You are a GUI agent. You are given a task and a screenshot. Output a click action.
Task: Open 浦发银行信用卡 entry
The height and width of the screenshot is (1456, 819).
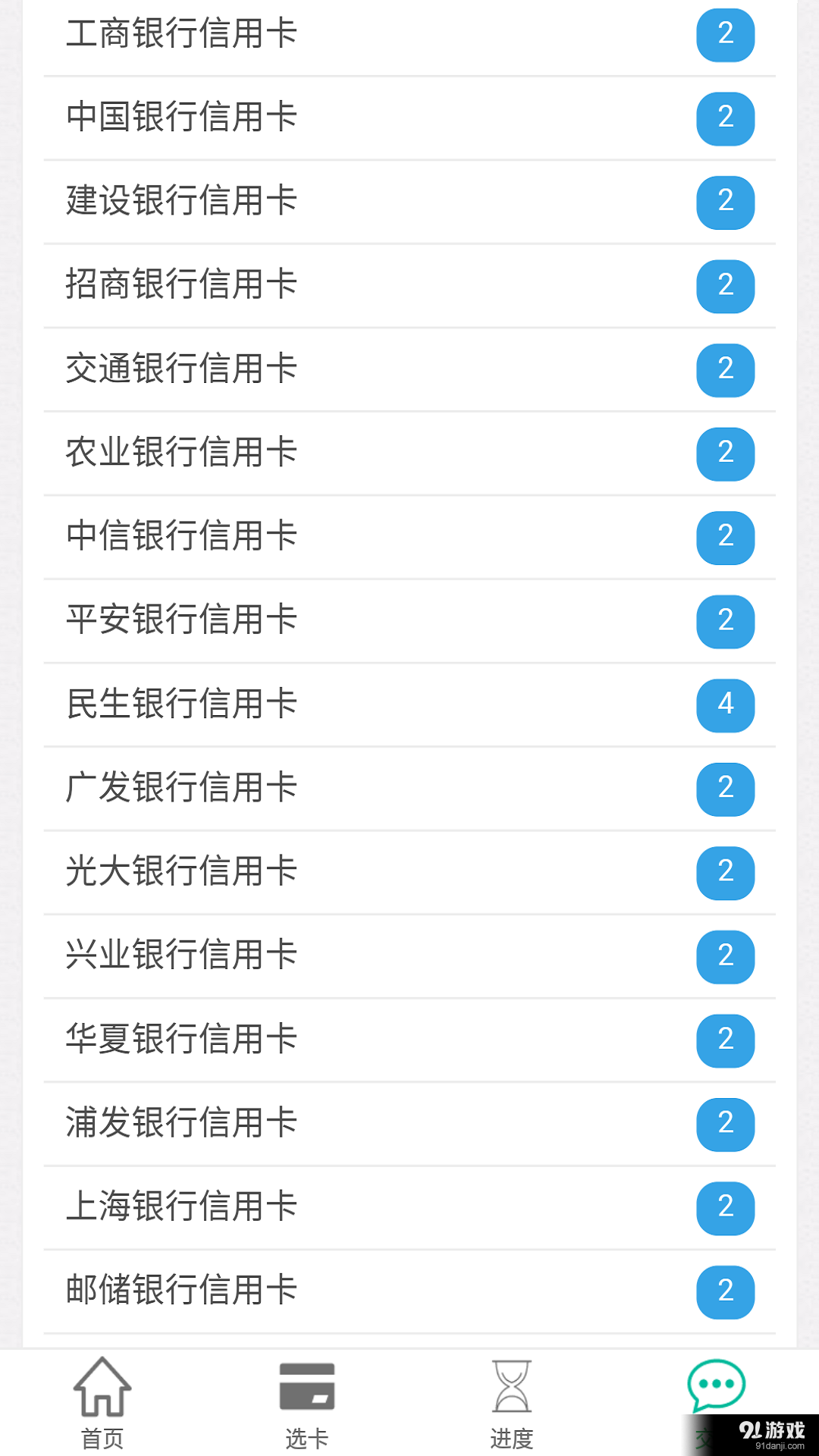(x=182, y=1125)
